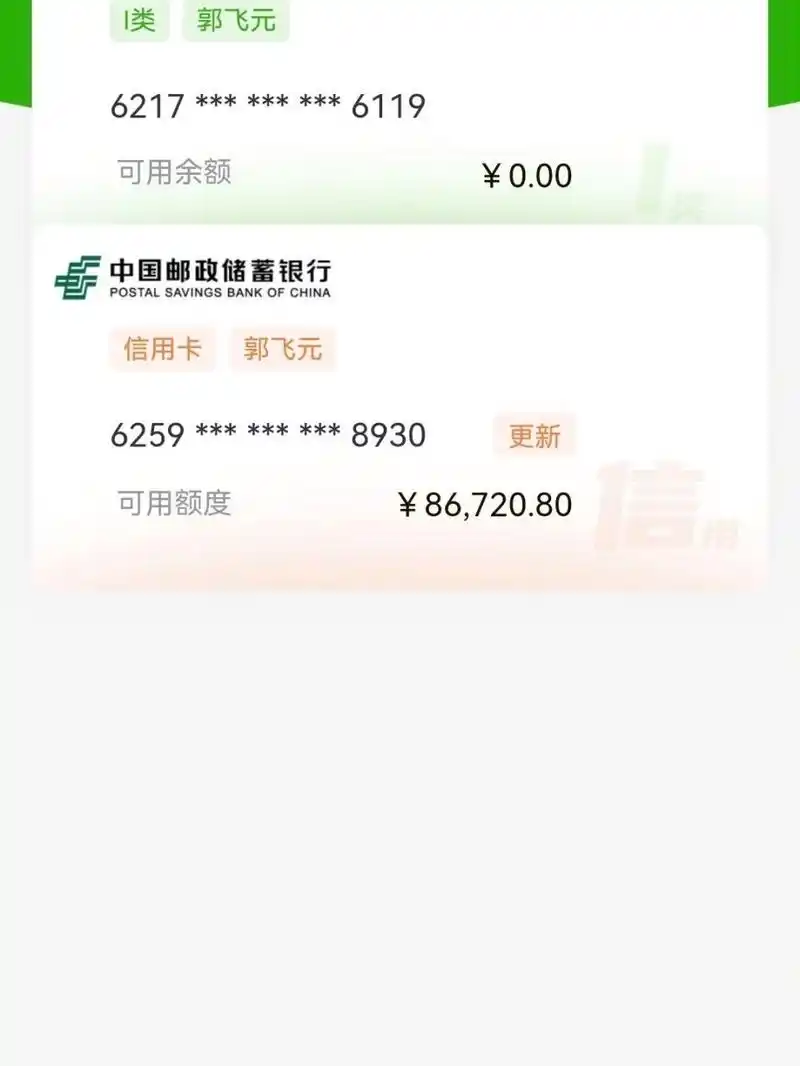Tap the ¥0.00 balance amount
The width and height of the screenshot is (800, 1066).
525,175
